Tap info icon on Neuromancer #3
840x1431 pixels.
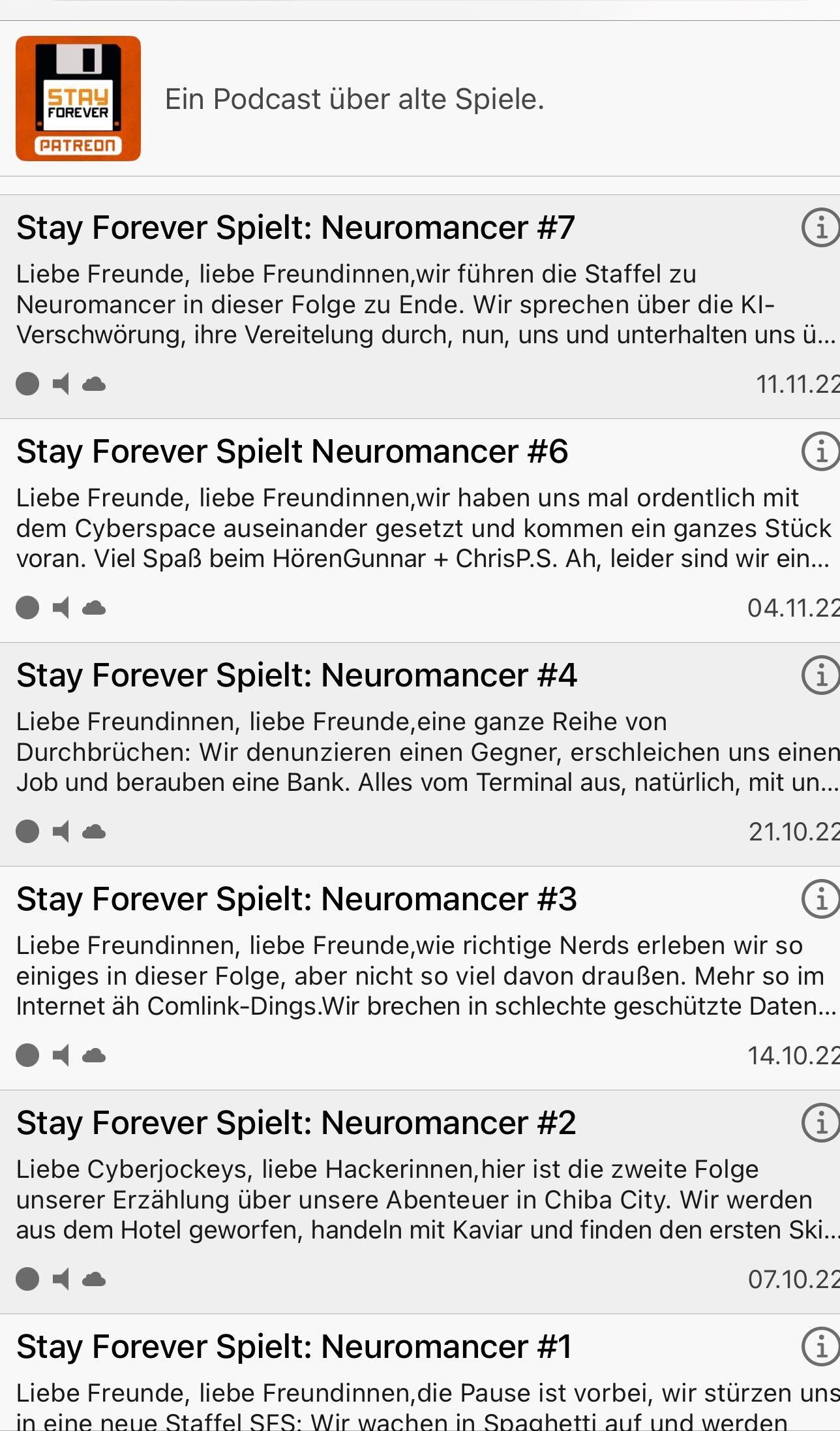820,899
